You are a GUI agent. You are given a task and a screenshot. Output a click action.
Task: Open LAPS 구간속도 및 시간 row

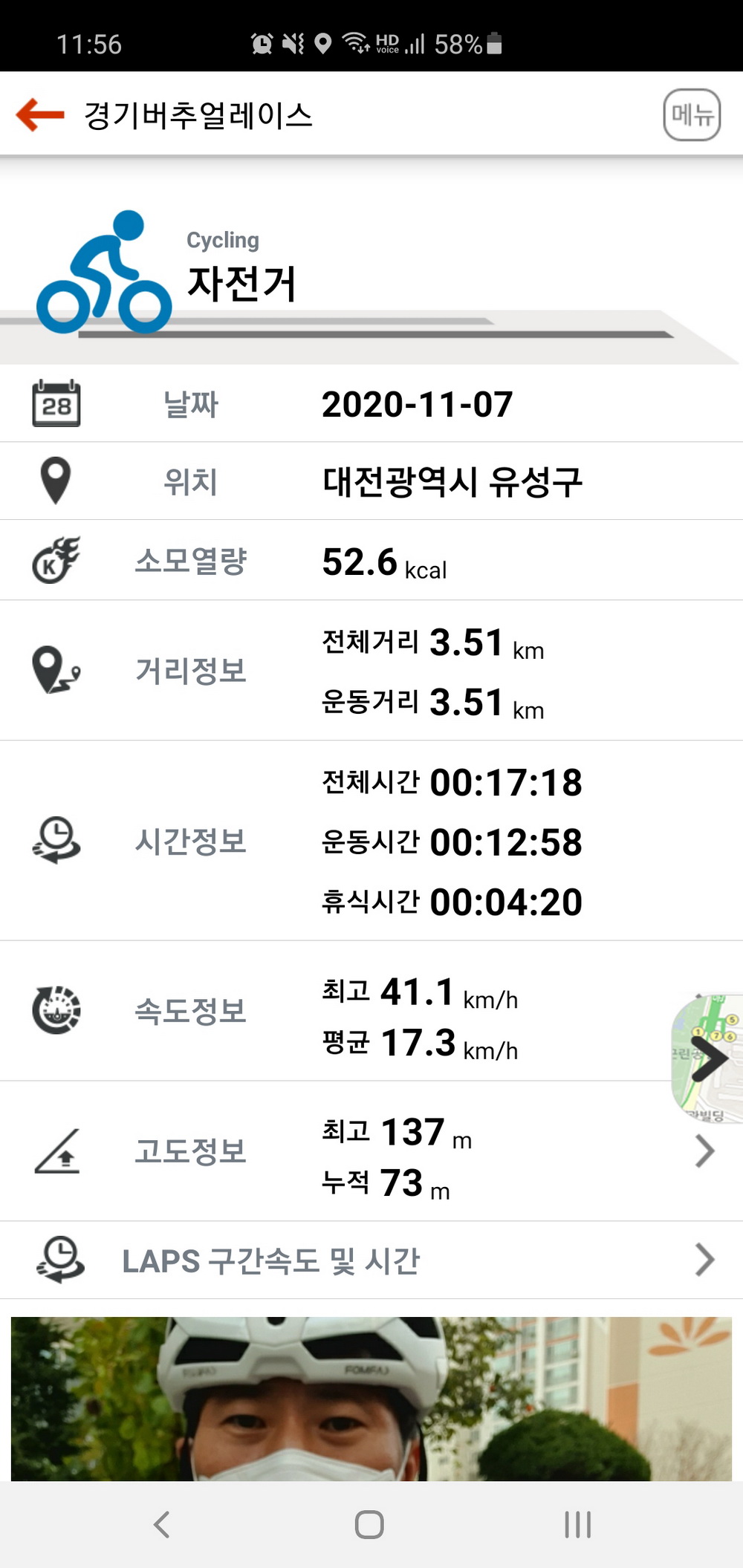tap(371, 1260)
